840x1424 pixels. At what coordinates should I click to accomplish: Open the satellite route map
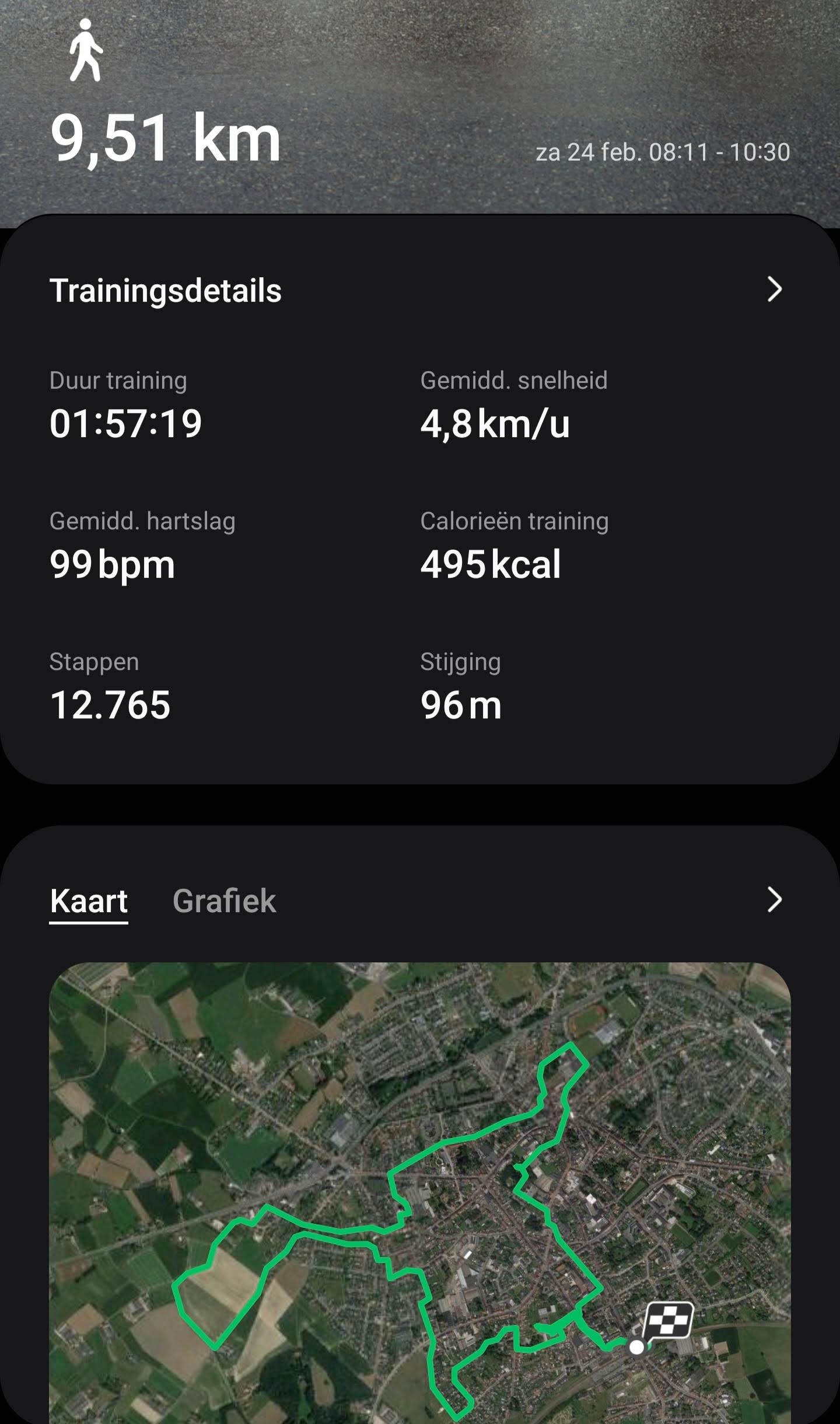point(419,1191)
